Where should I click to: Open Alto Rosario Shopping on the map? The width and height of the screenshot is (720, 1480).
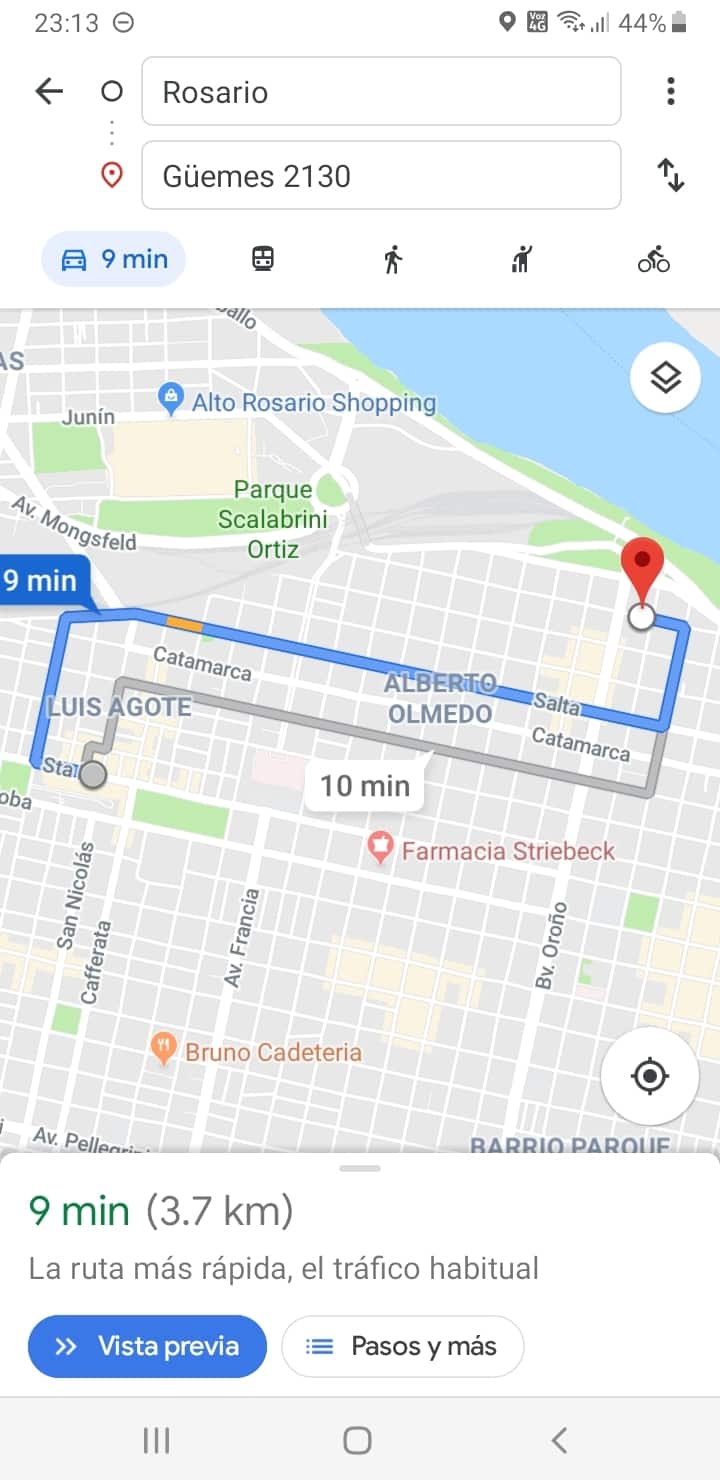[x=172, y=401]
